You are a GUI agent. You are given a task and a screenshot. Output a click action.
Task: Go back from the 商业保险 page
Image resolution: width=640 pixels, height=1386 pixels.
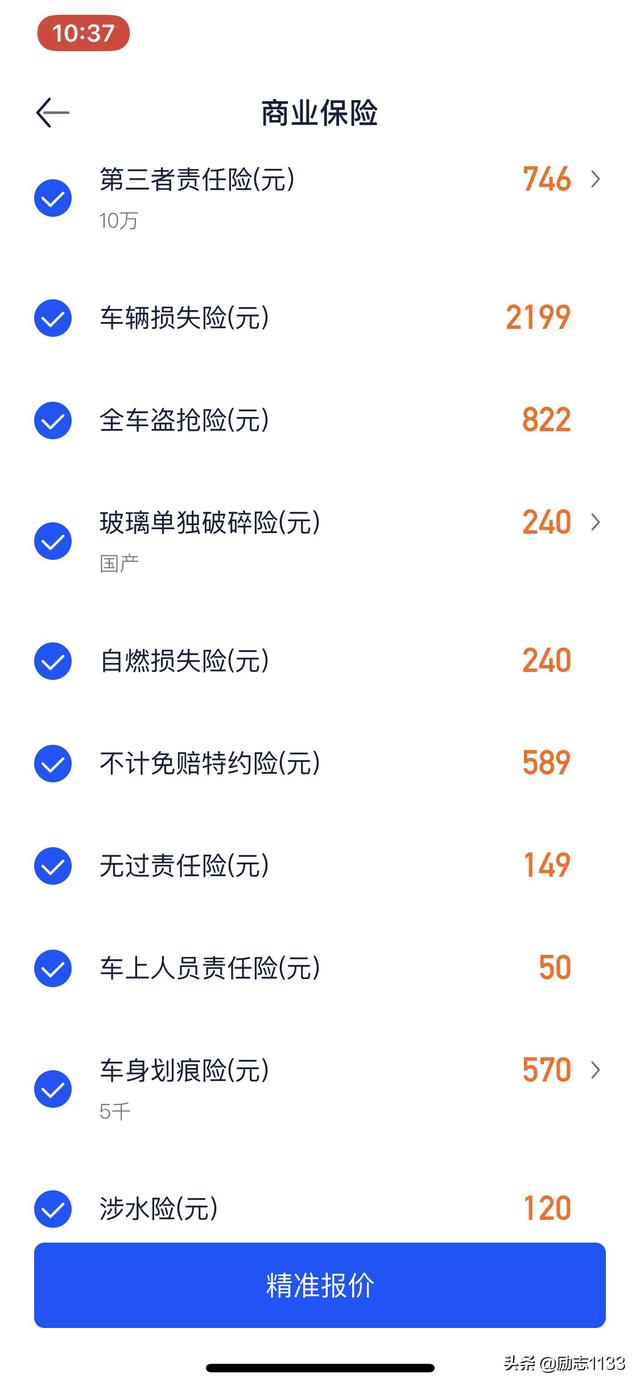[52, 113]
